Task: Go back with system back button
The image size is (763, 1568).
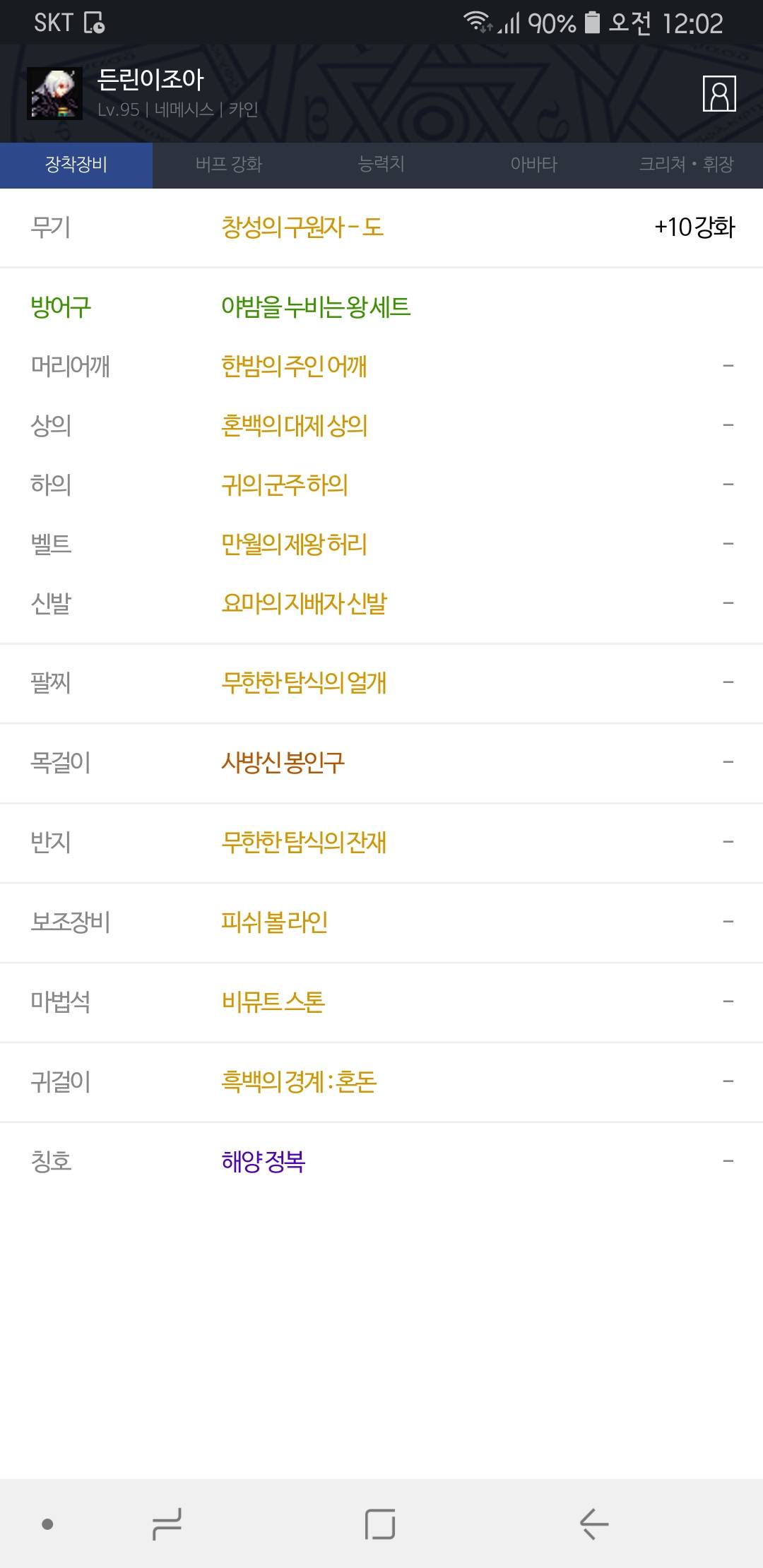Action: pos(594,1524)
